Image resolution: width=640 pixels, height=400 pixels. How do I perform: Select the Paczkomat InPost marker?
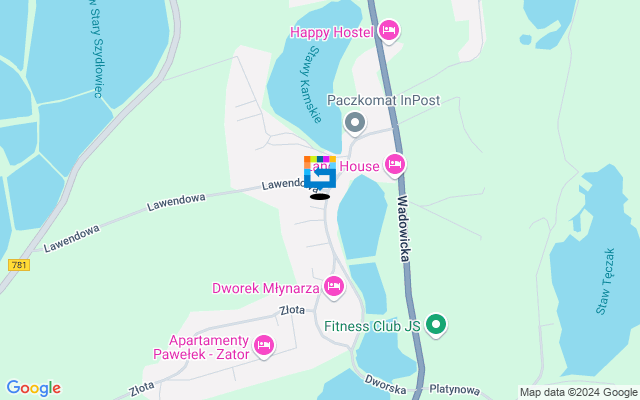[354, 122]
